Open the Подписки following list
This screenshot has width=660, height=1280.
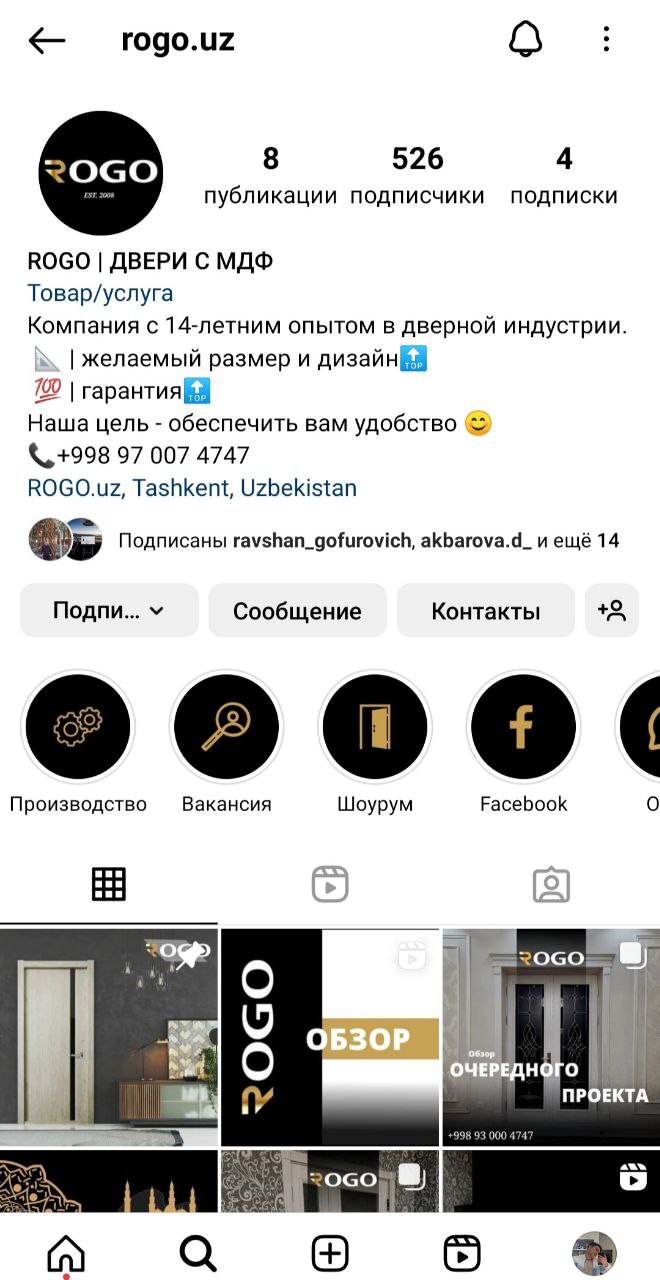pos(564,175)
